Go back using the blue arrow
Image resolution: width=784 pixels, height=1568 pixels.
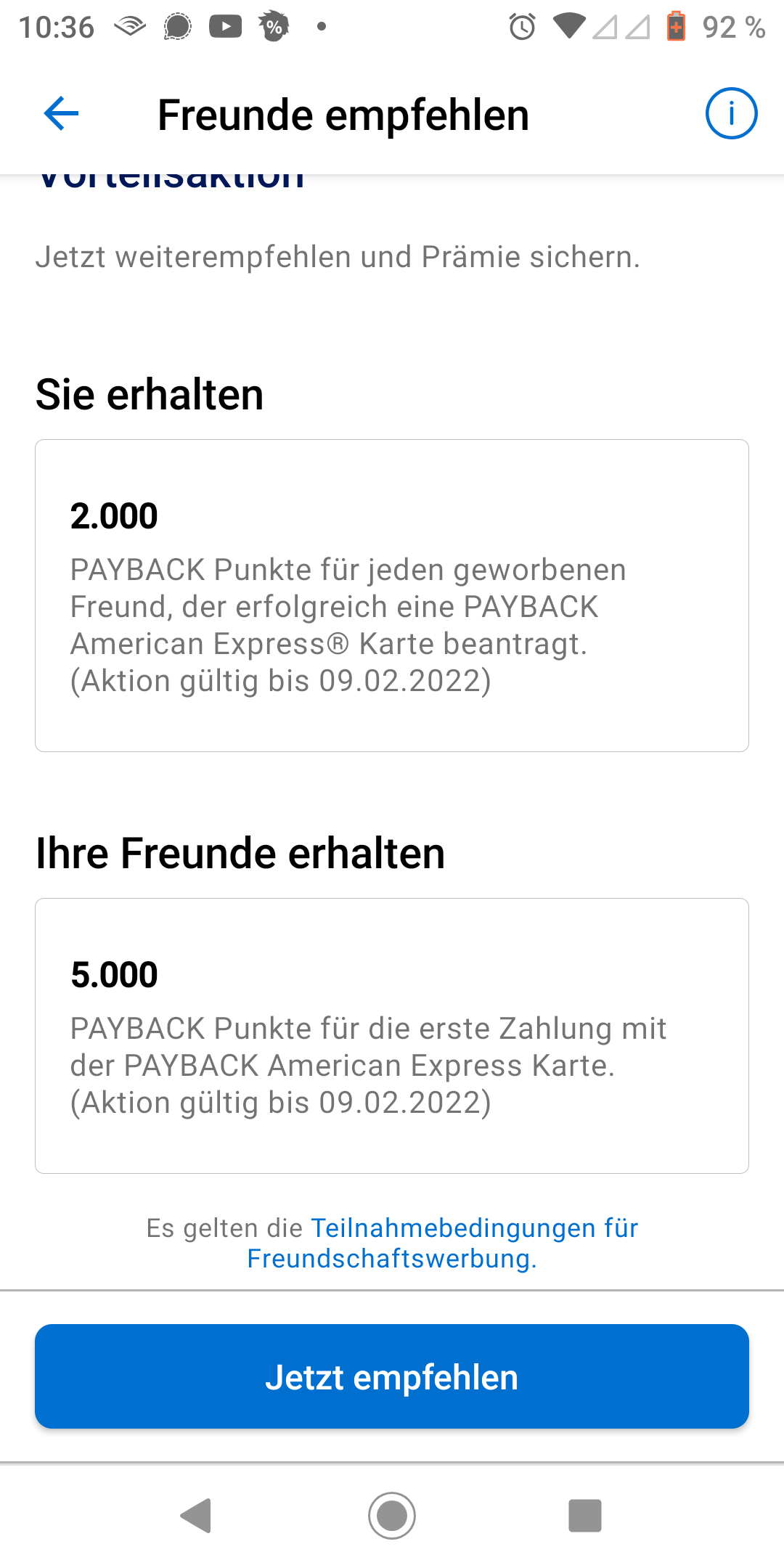pos(61,114)
